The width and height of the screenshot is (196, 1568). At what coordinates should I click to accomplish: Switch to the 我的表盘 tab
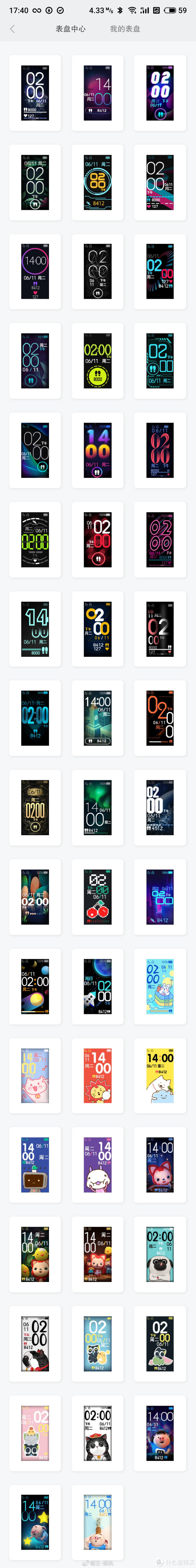point(125,28)
